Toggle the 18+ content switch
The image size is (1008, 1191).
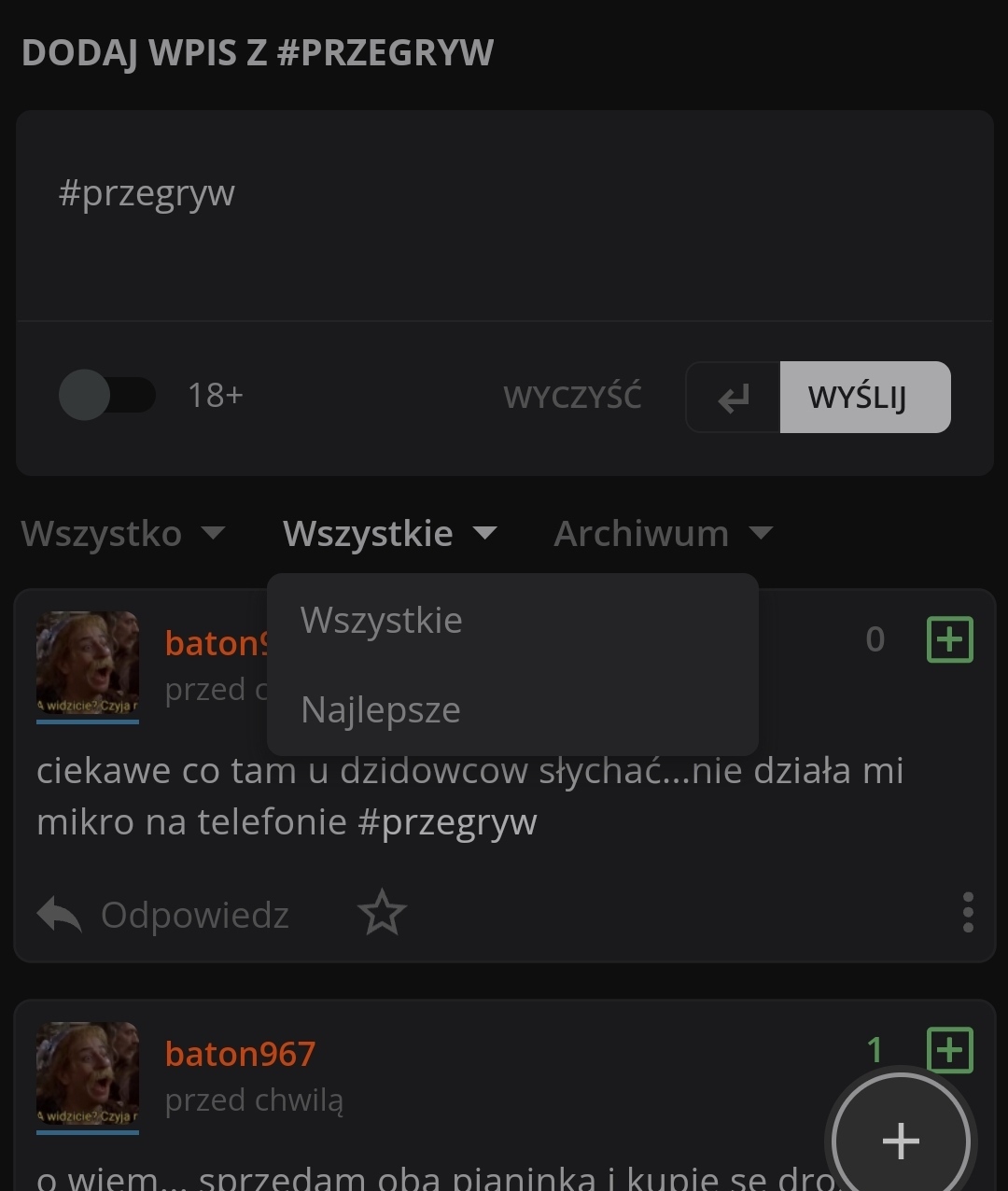106,395
